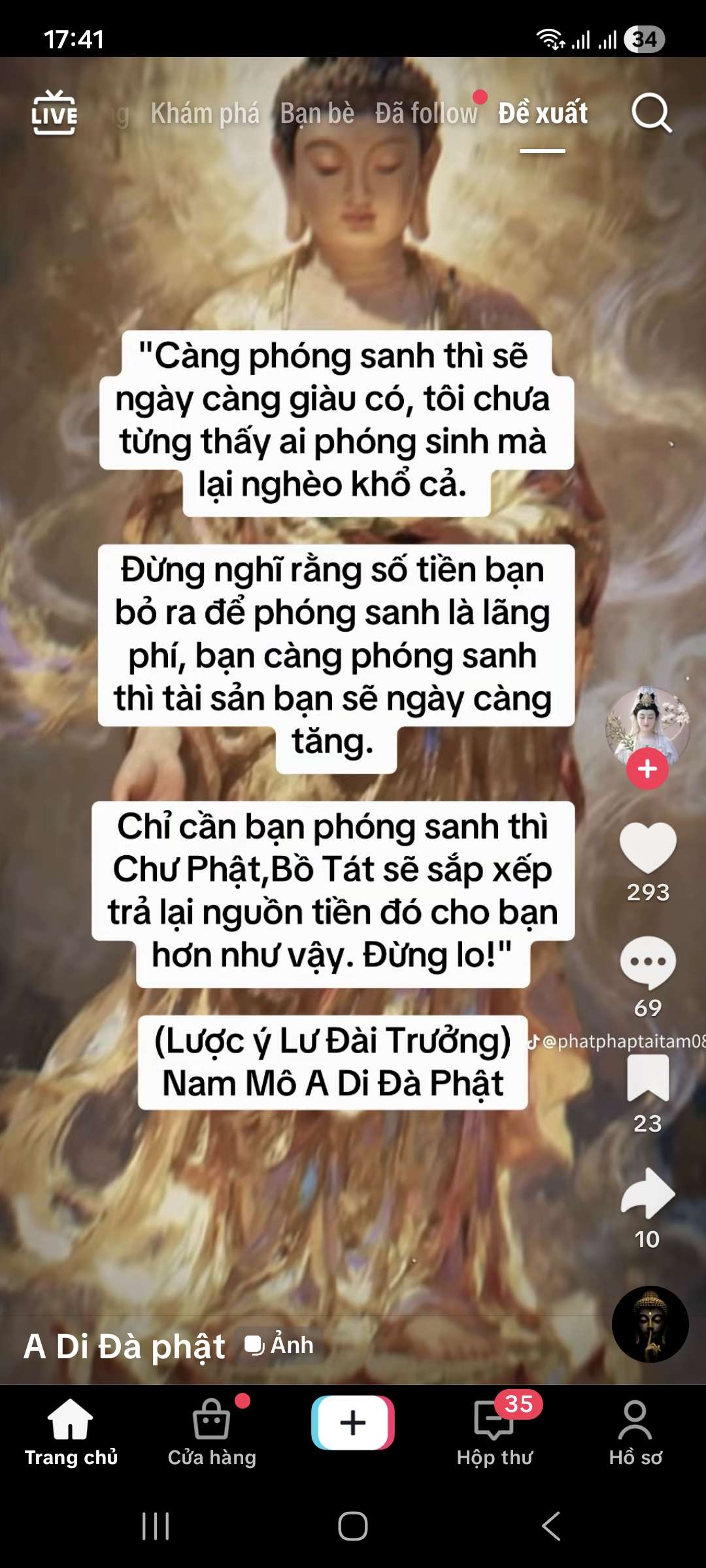Follow the creator with the red plus
Screen dimensions: 706x1568
point(647,770)
